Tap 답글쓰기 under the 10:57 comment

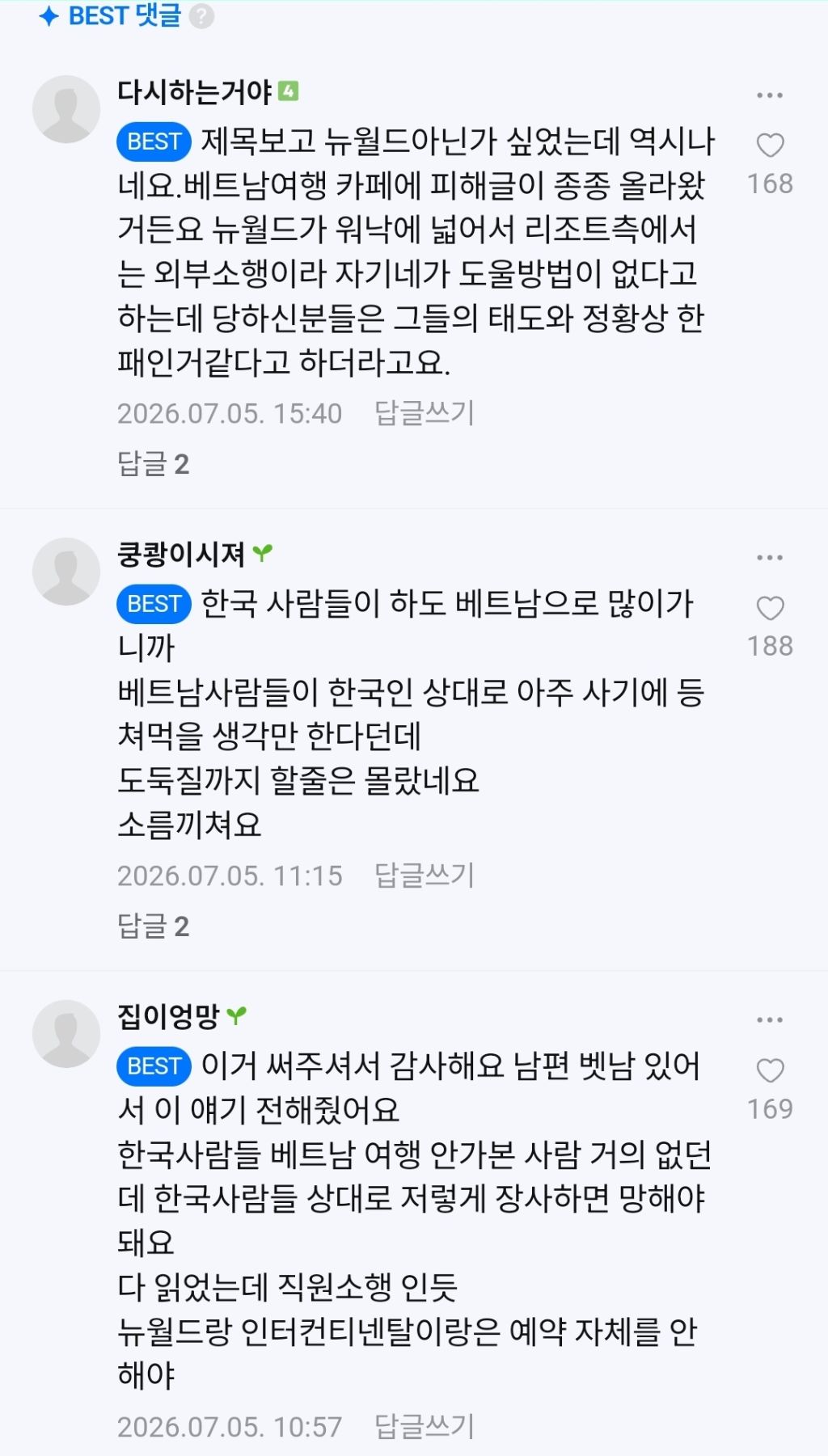pyautogui.click(x=425, y=1427)
